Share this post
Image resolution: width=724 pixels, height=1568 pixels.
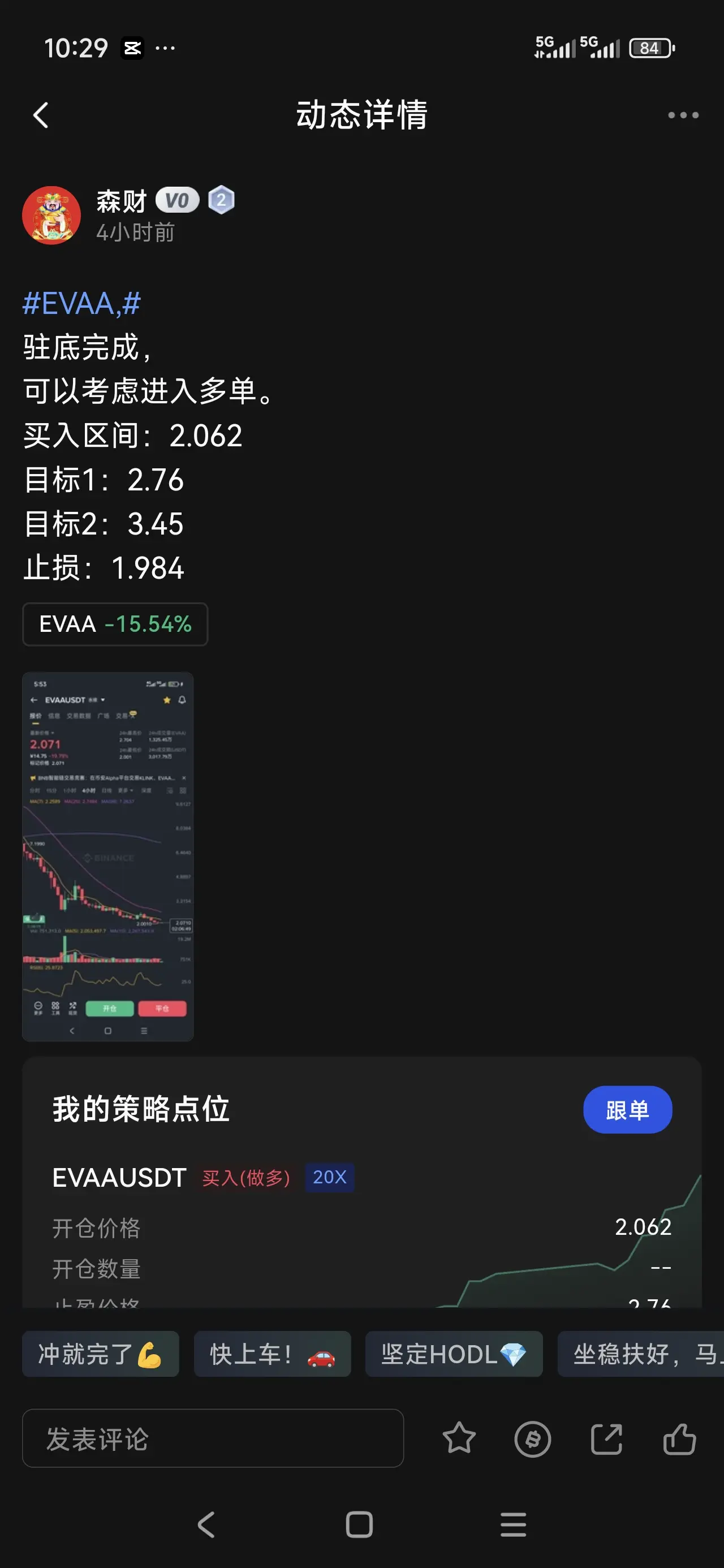click(x=606, y=1440)
